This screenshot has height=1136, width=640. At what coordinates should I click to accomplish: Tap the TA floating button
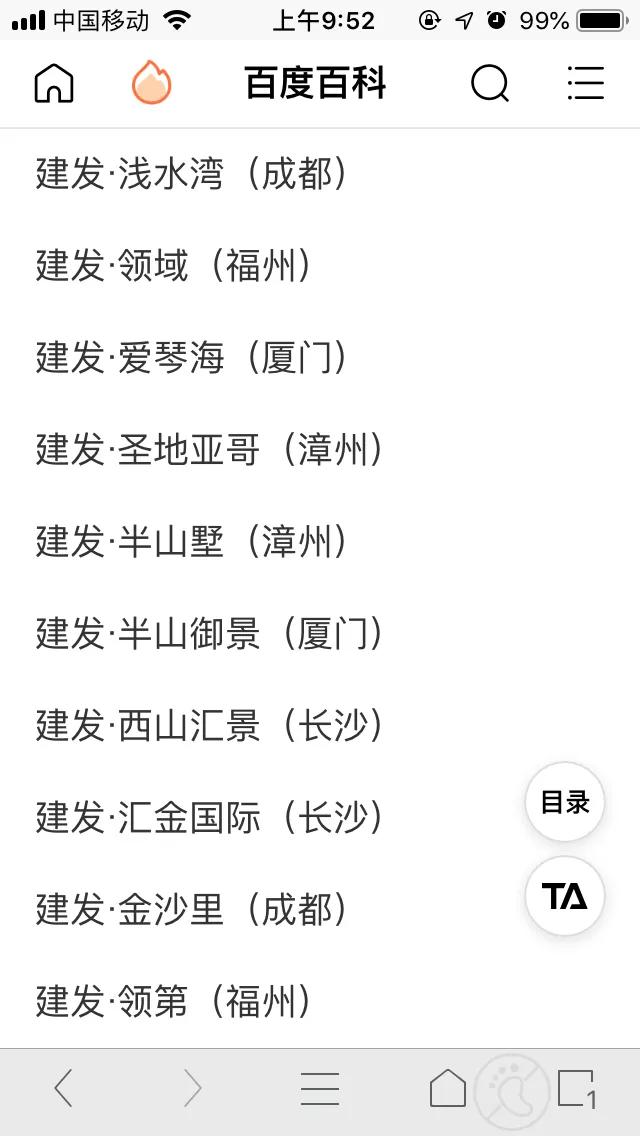click(565, 896)
